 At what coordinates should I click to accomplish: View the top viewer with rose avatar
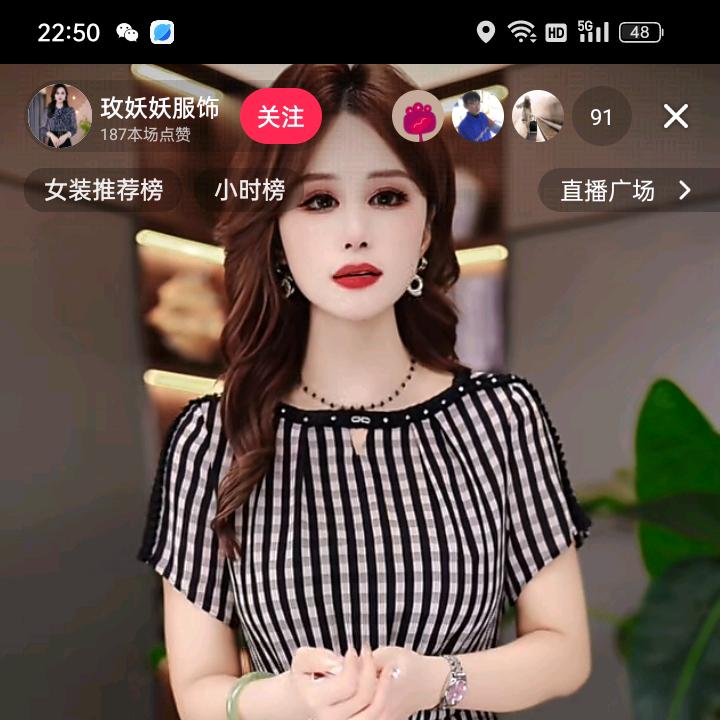418,117
